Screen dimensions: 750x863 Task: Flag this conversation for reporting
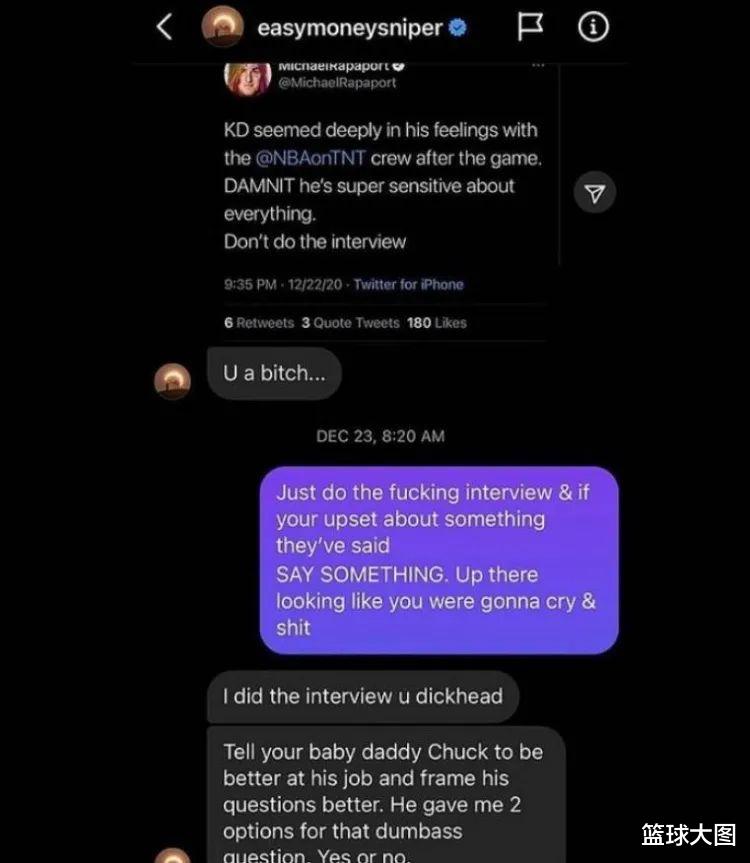pos(531,28)
